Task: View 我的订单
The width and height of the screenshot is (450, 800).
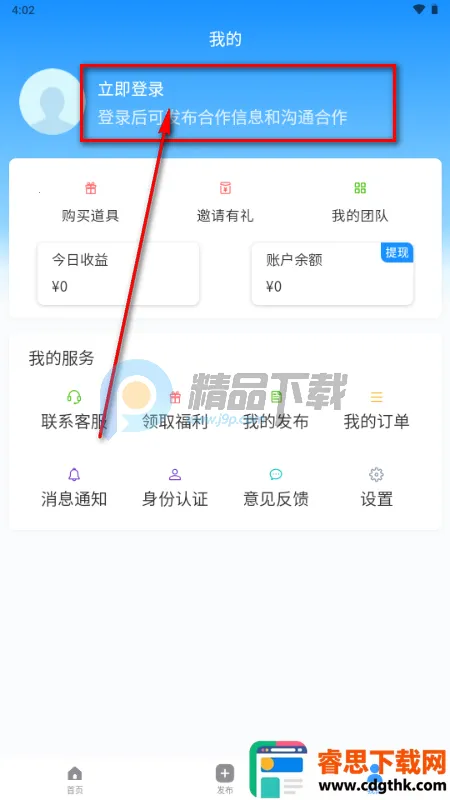Action: tap(377, 411)
